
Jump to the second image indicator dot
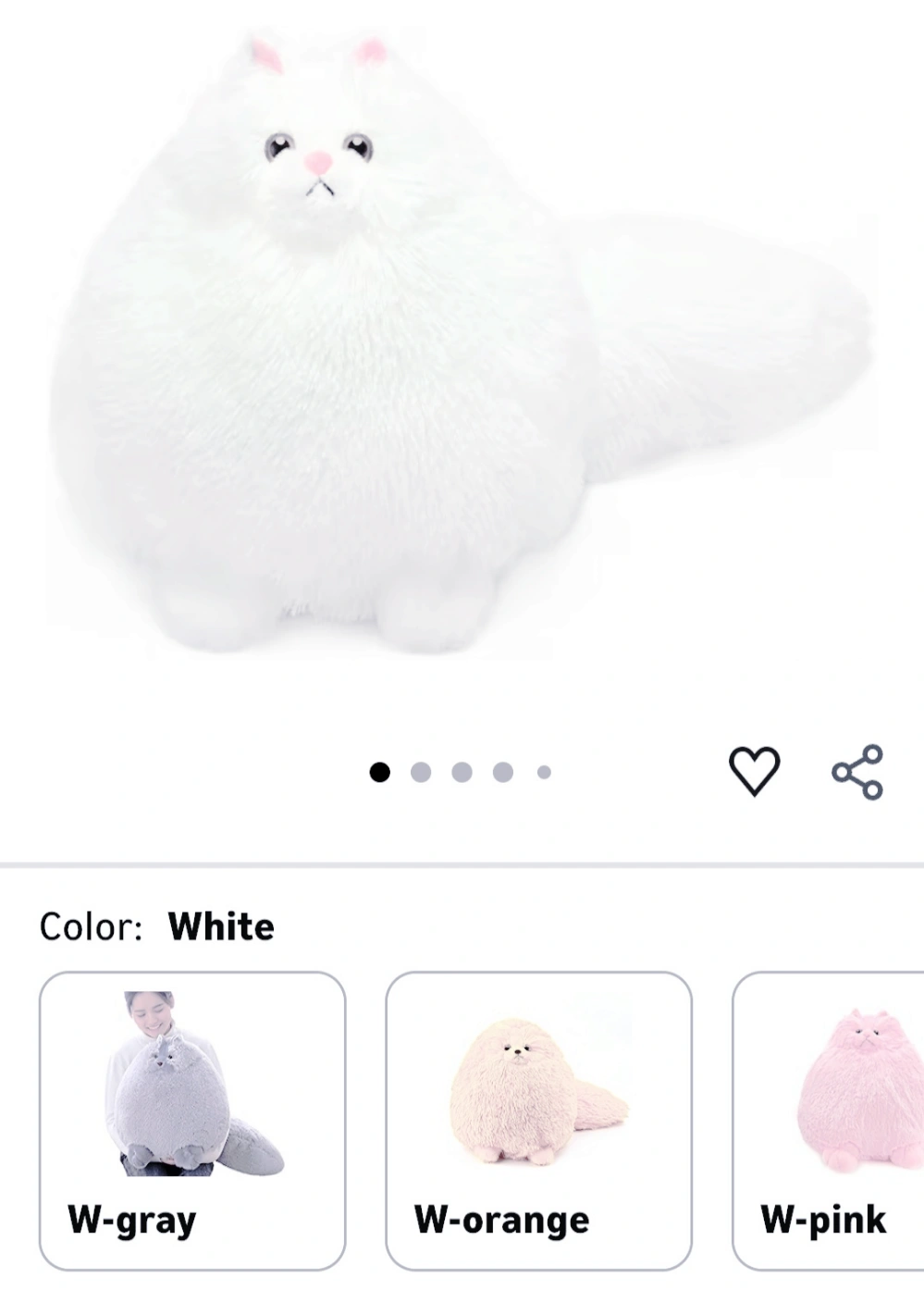point(421,772)
